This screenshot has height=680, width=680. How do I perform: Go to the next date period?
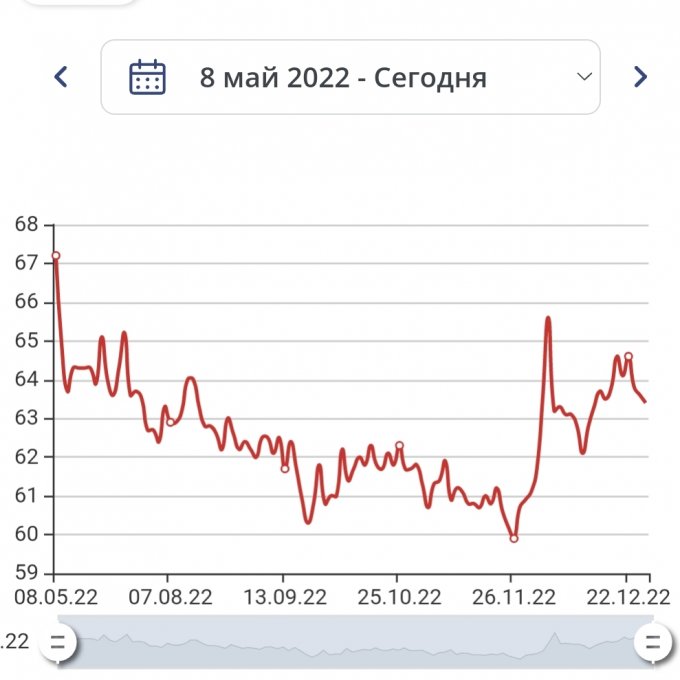tap(641, 76)
